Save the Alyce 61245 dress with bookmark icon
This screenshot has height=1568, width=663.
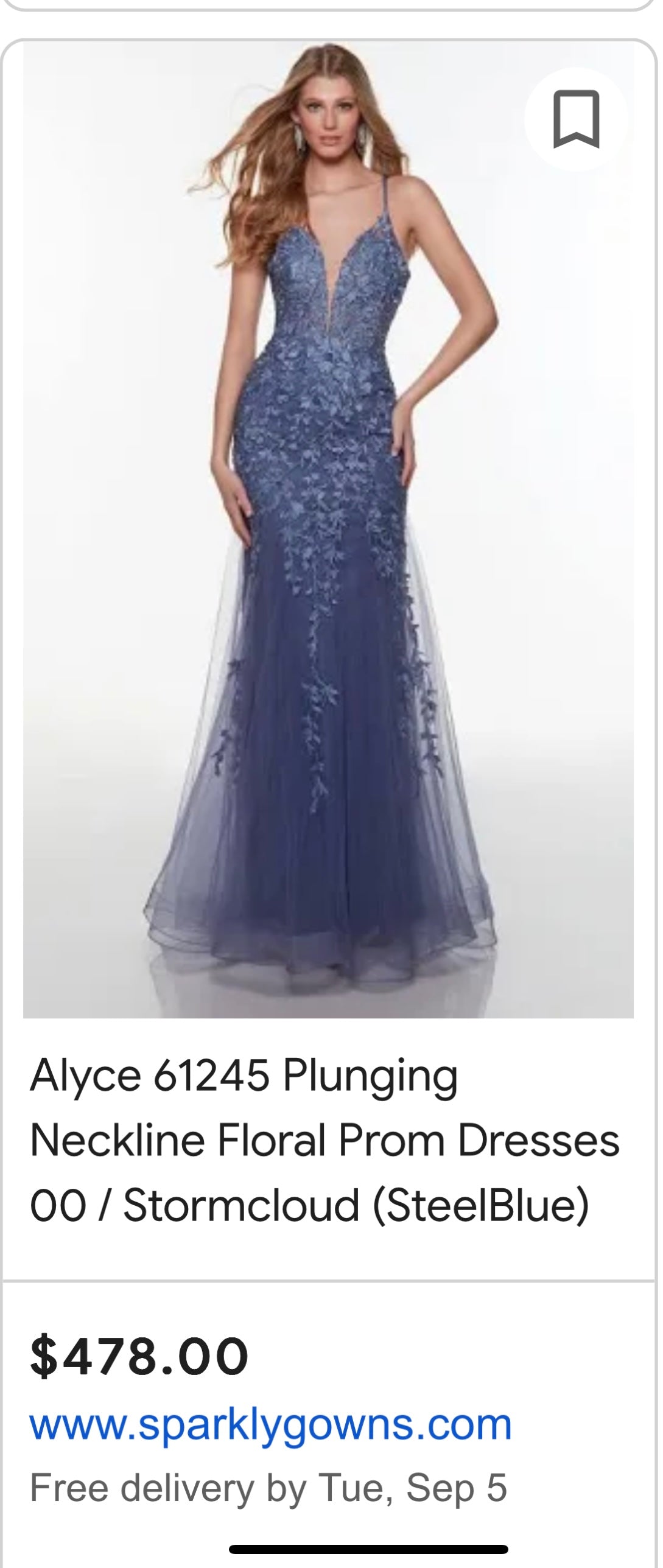pos(575,119)
